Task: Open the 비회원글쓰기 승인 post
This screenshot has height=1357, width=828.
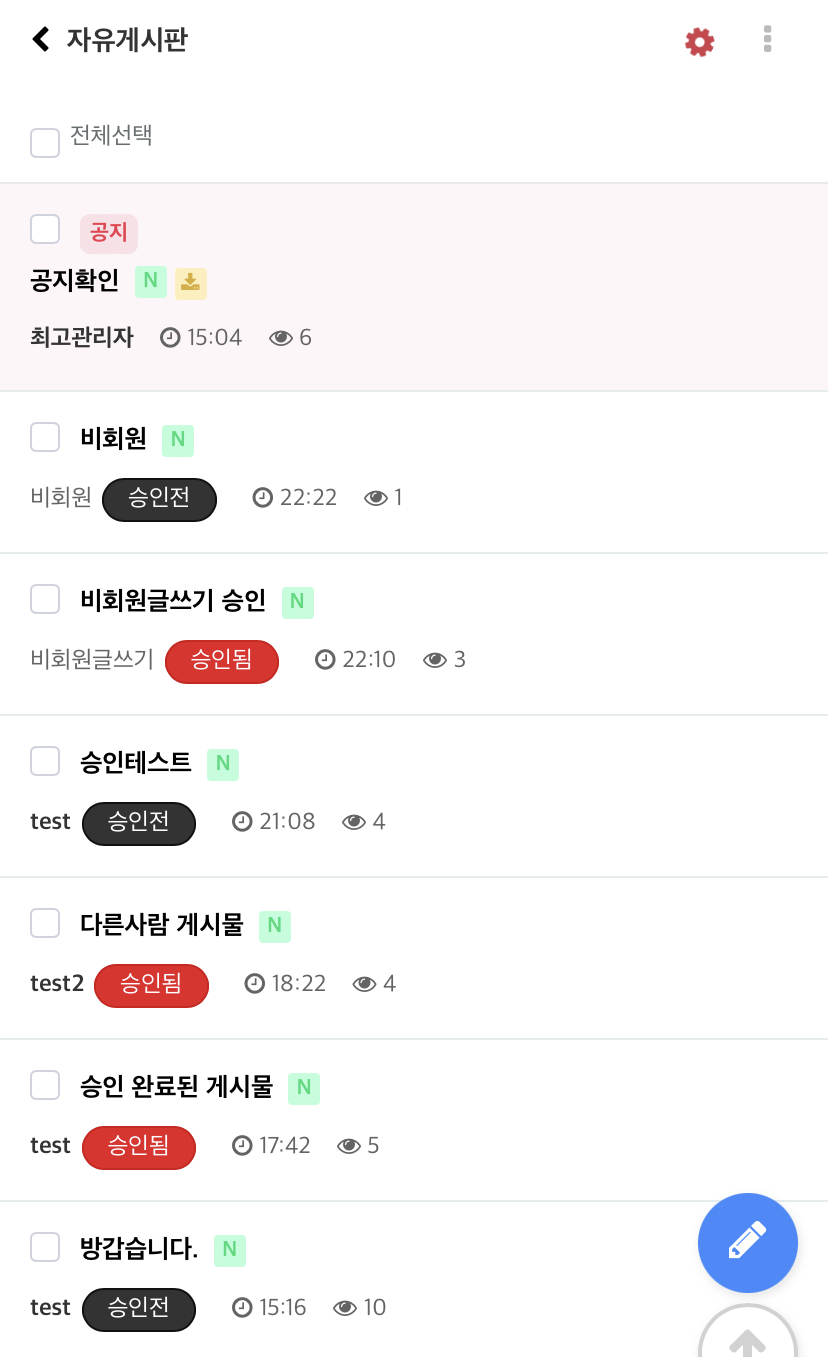Action: 173,600
